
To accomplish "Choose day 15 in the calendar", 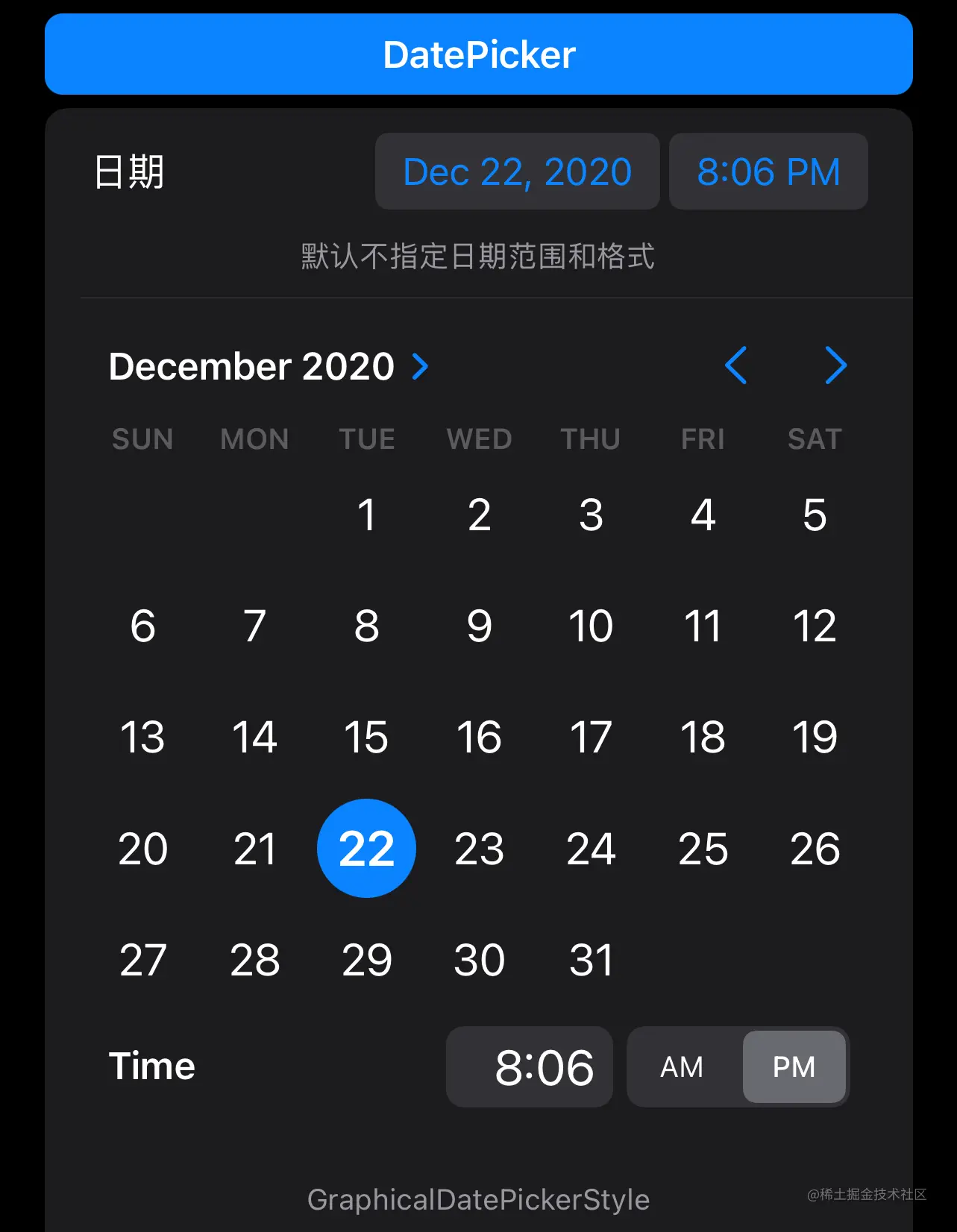I will pyautogui.click(x=366, y=737).
